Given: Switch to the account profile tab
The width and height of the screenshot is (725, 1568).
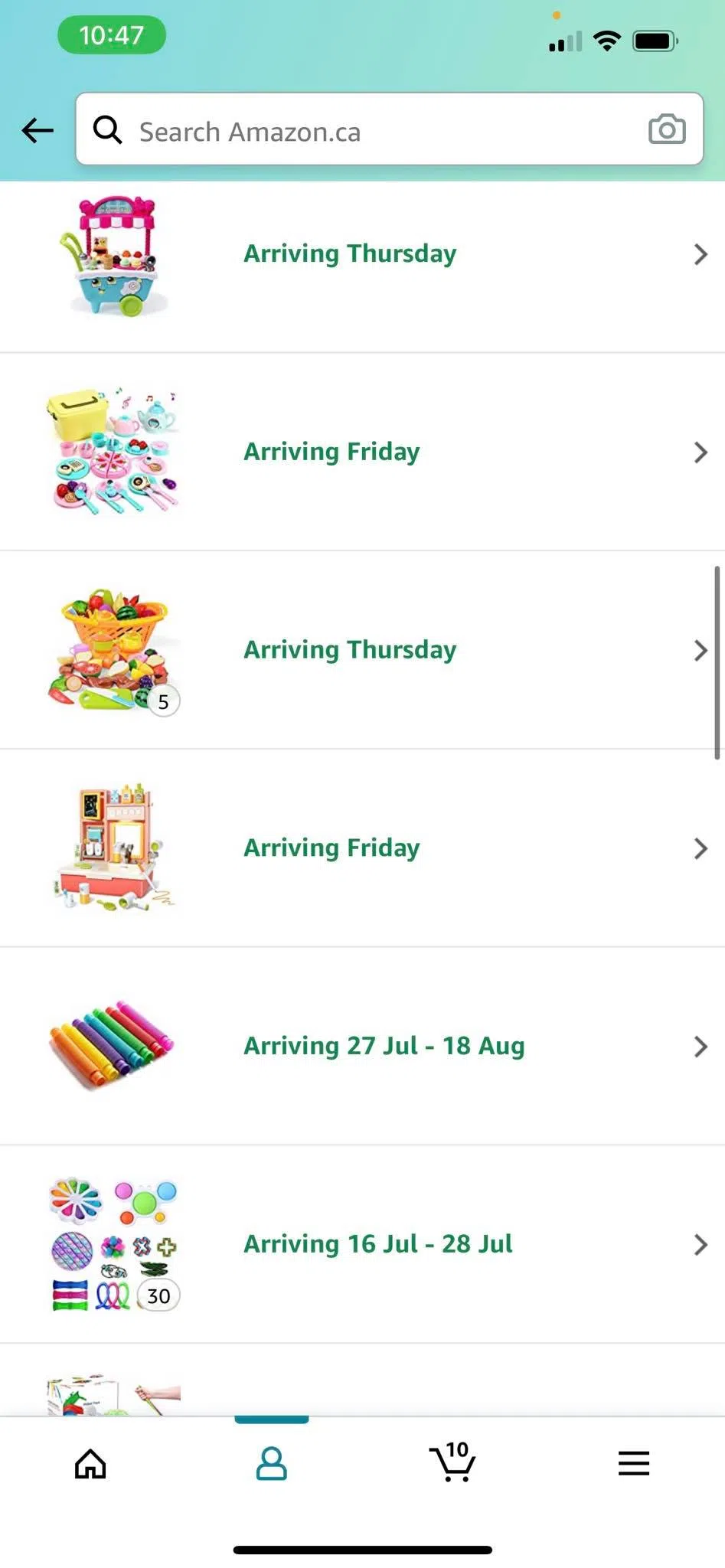Looking at the screenshot, I should pos(271,1463).
